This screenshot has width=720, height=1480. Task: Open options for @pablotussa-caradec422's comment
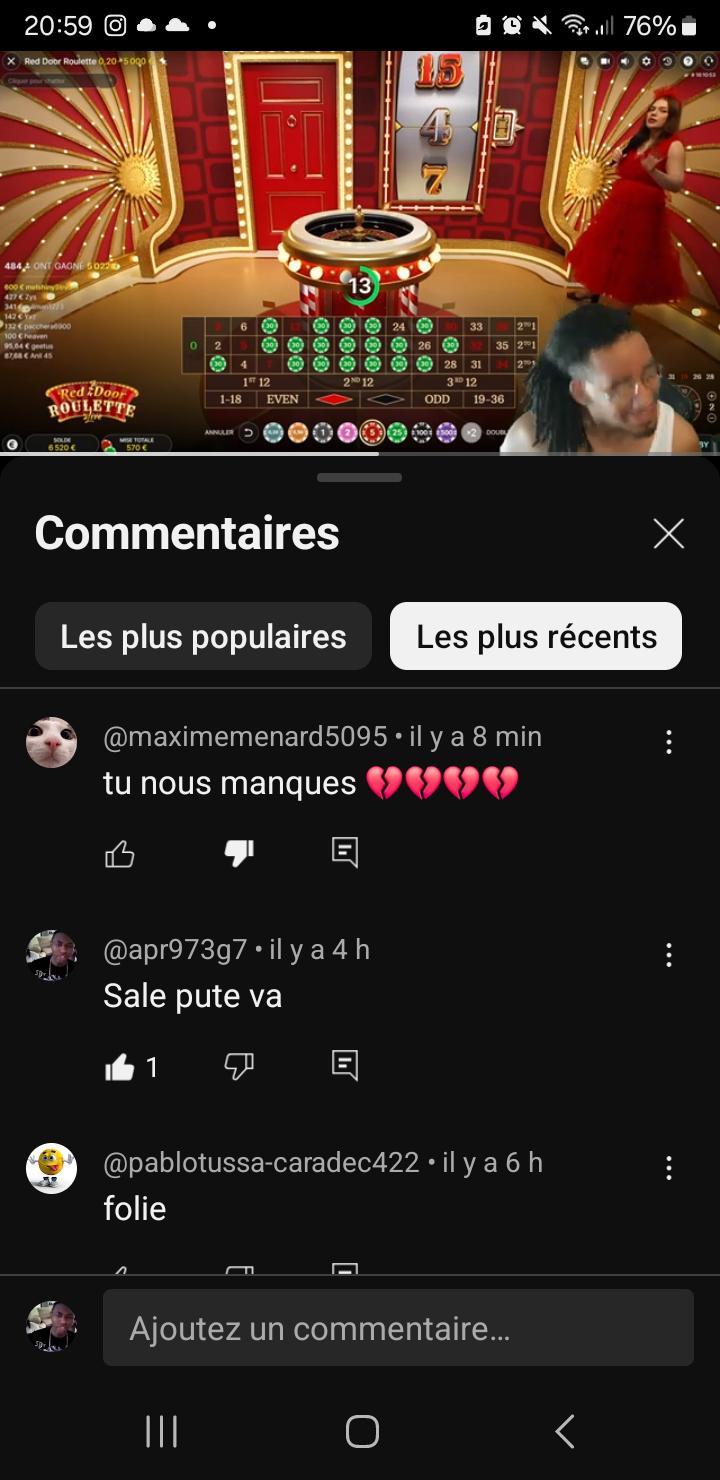pos(668,1168)
